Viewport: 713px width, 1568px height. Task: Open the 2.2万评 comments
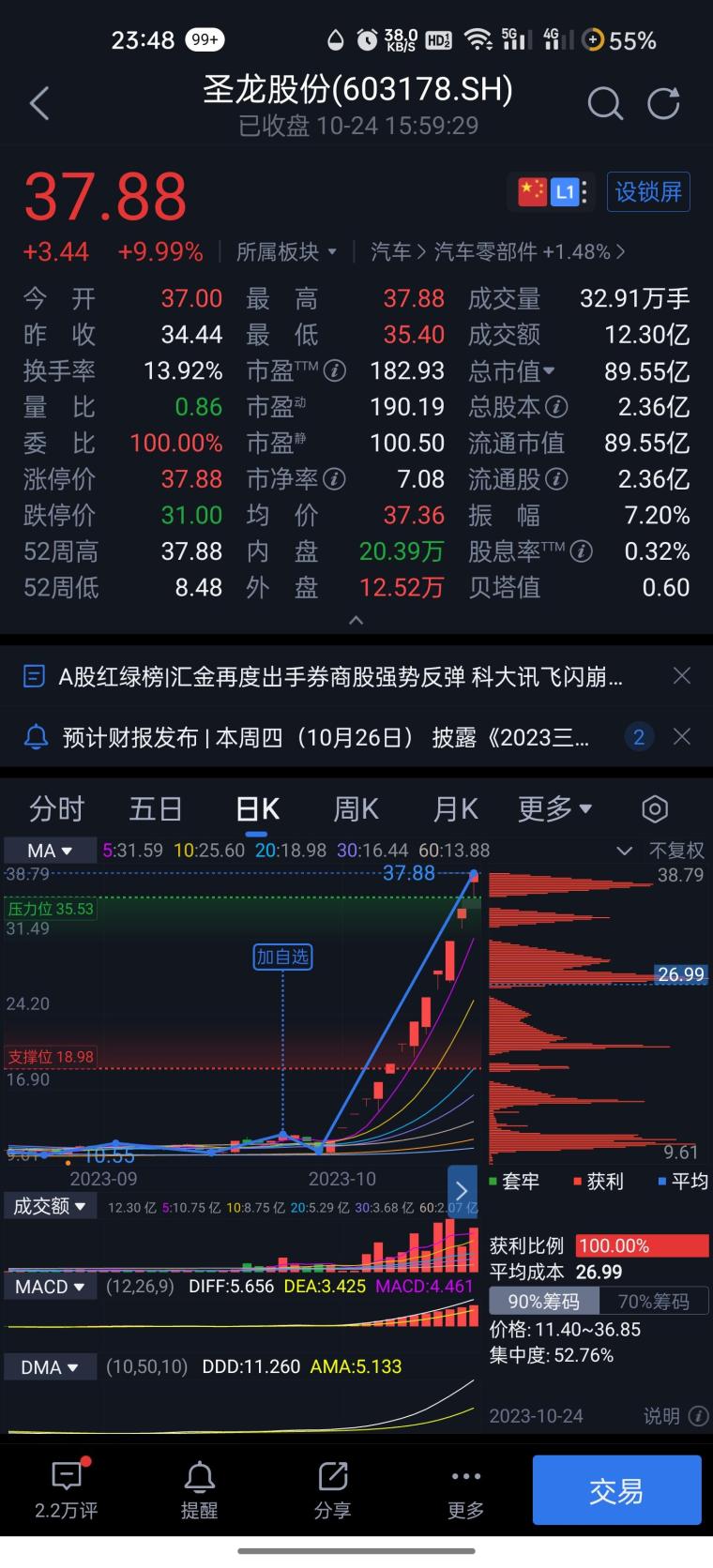tap(67, 1489)
